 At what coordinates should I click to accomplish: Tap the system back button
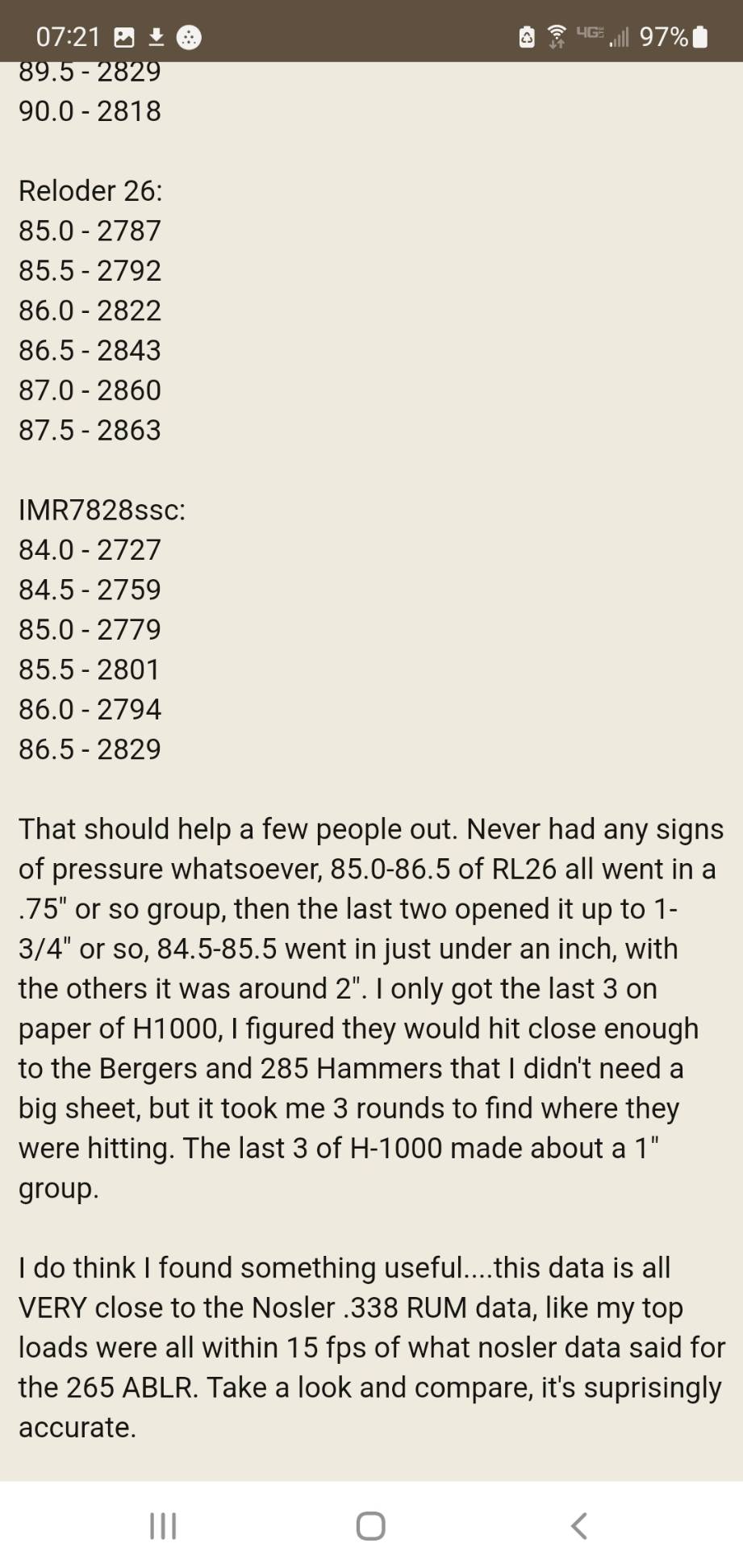(578, 1525)
